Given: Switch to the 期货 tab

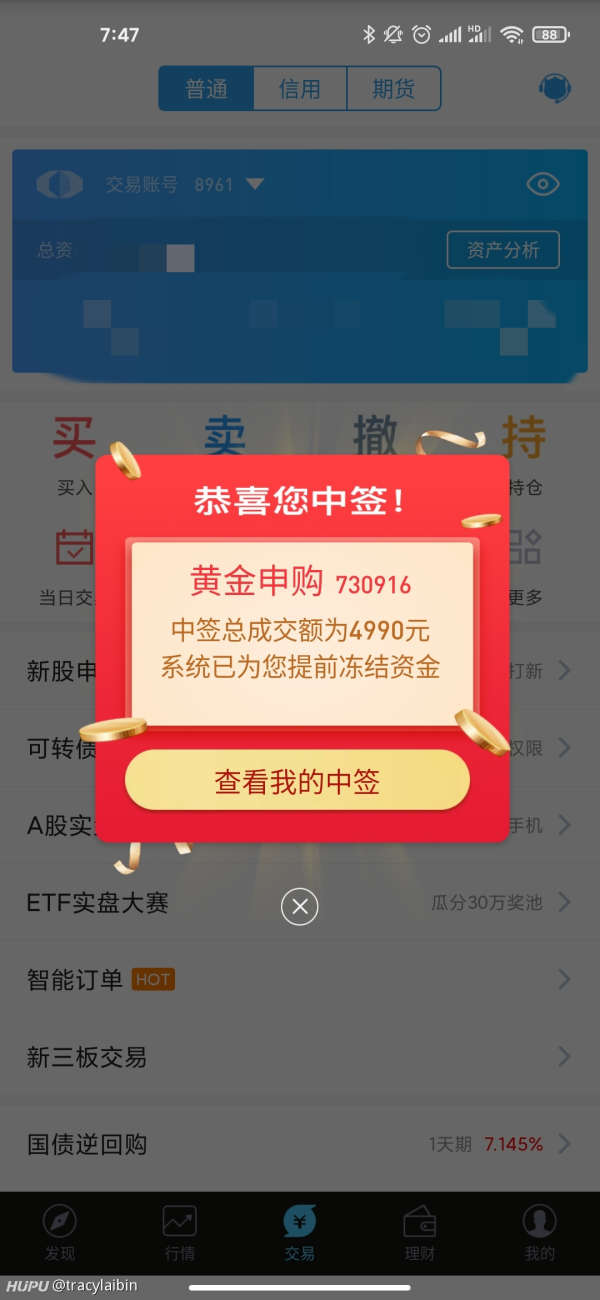Looking at the screenshot, I should click(x=393, y=89).
